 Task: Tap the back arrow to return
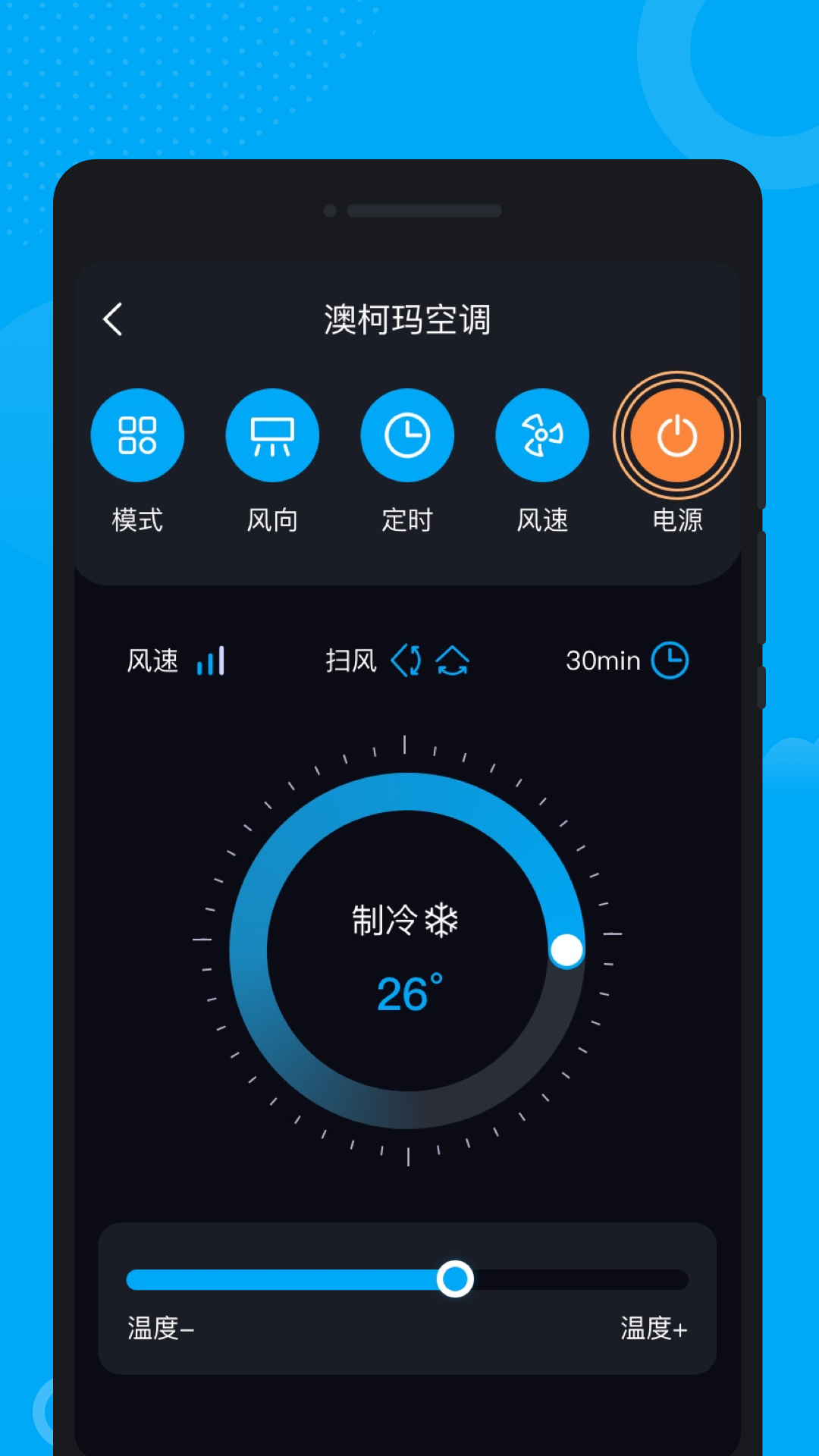point(112,319)
